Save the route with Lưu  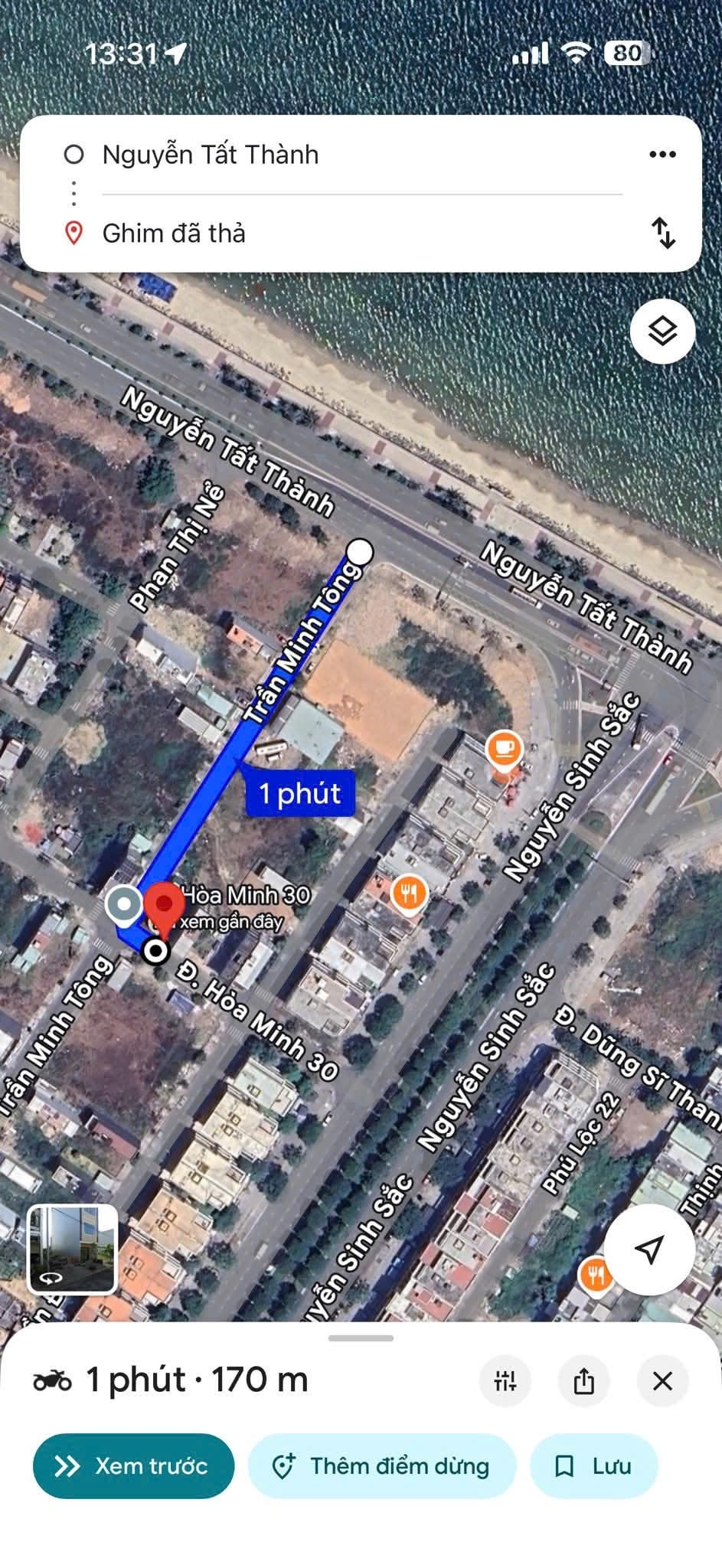point(593,1465)
